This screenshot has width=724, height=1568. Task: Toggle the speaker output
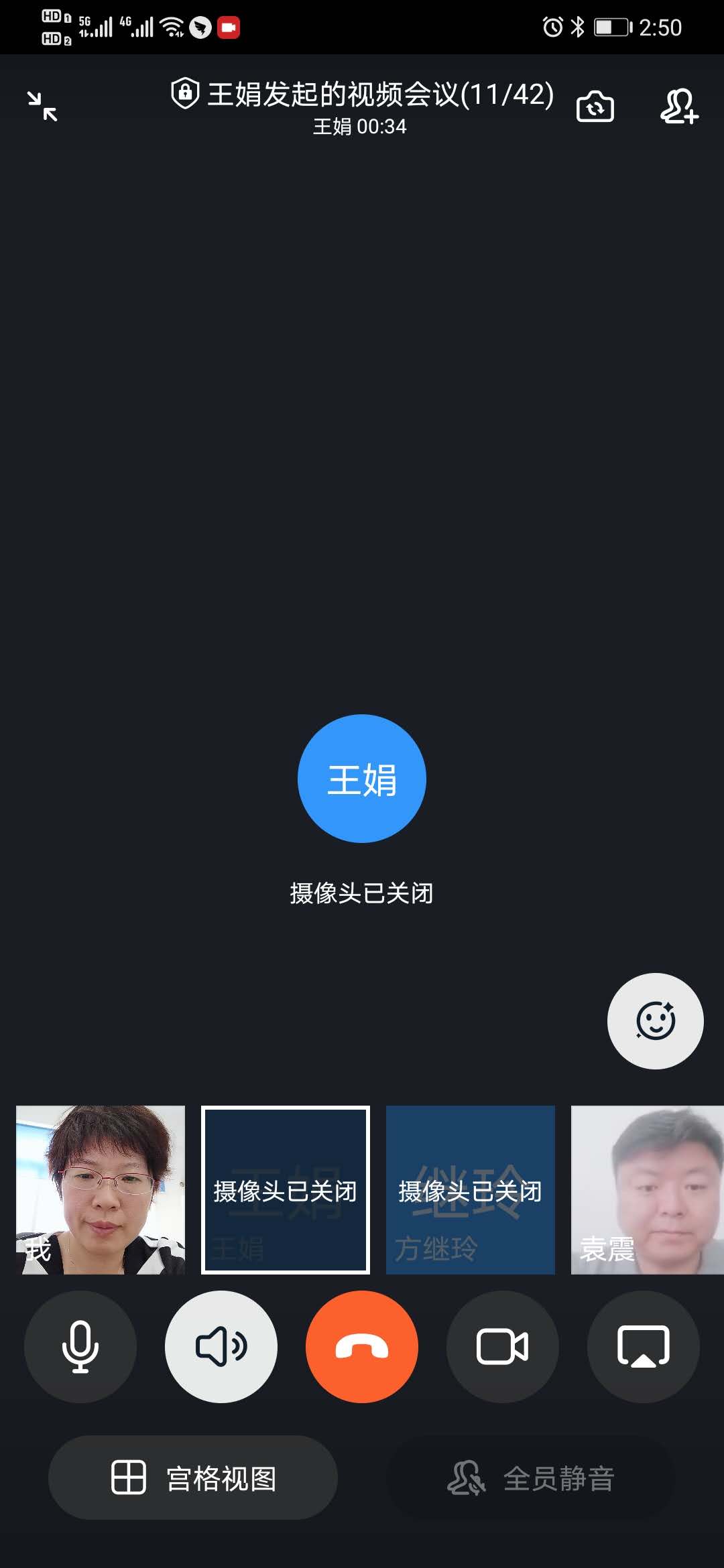pos(221,1347)
